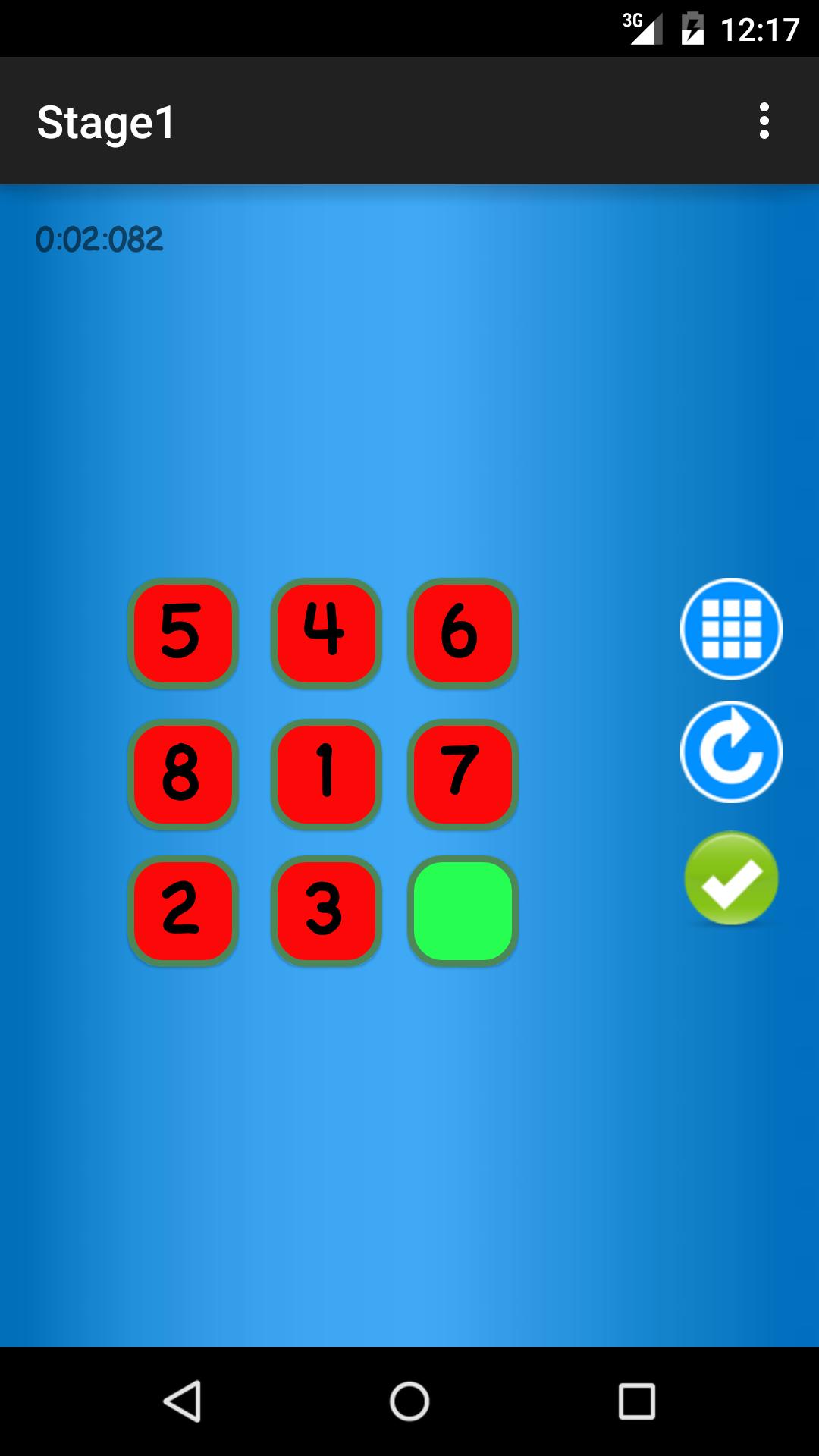The width and height of the screenshot is (819, 1456).
Task: Move the number 3 tile
Action: click(326, 910)
